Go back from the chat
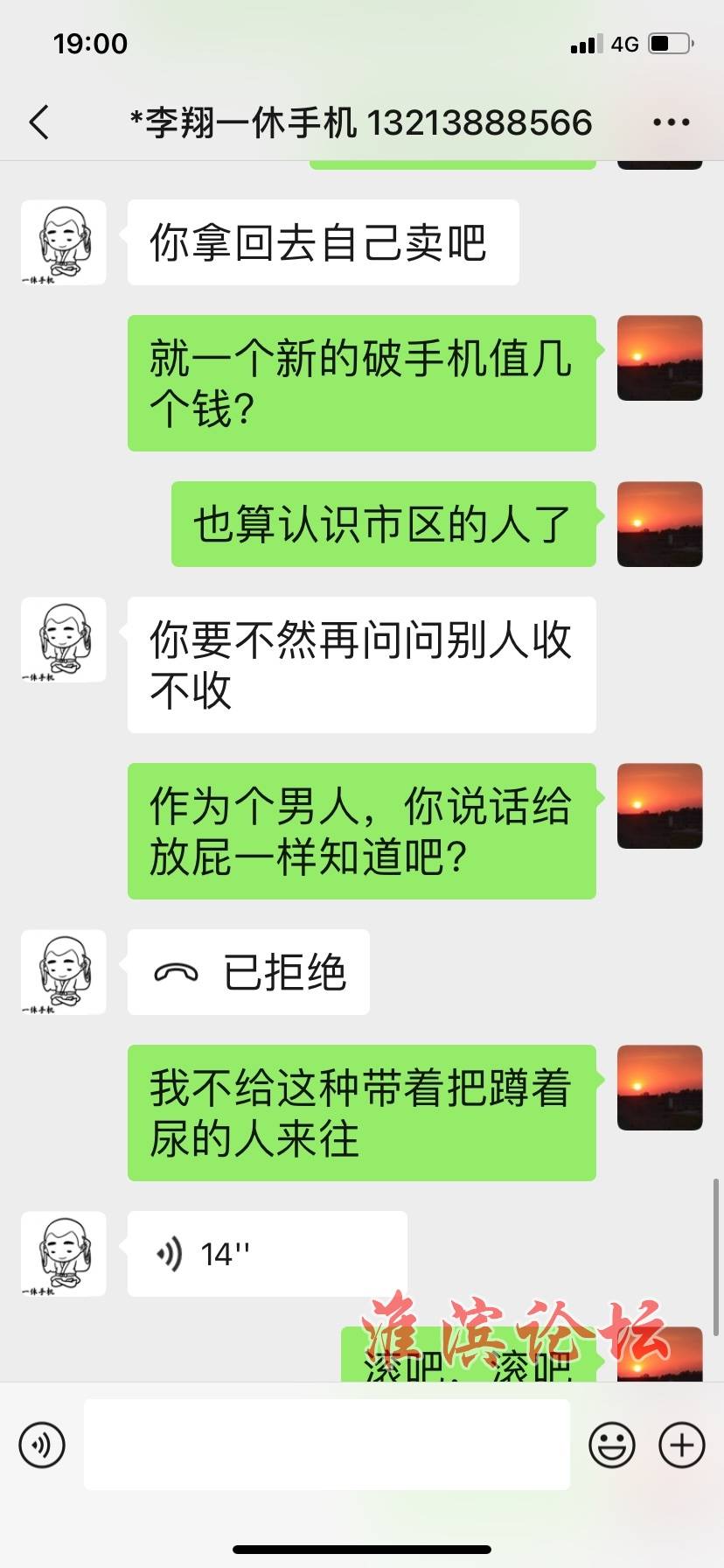Viewport: 724px width, 1568px height. coord(39,122)
